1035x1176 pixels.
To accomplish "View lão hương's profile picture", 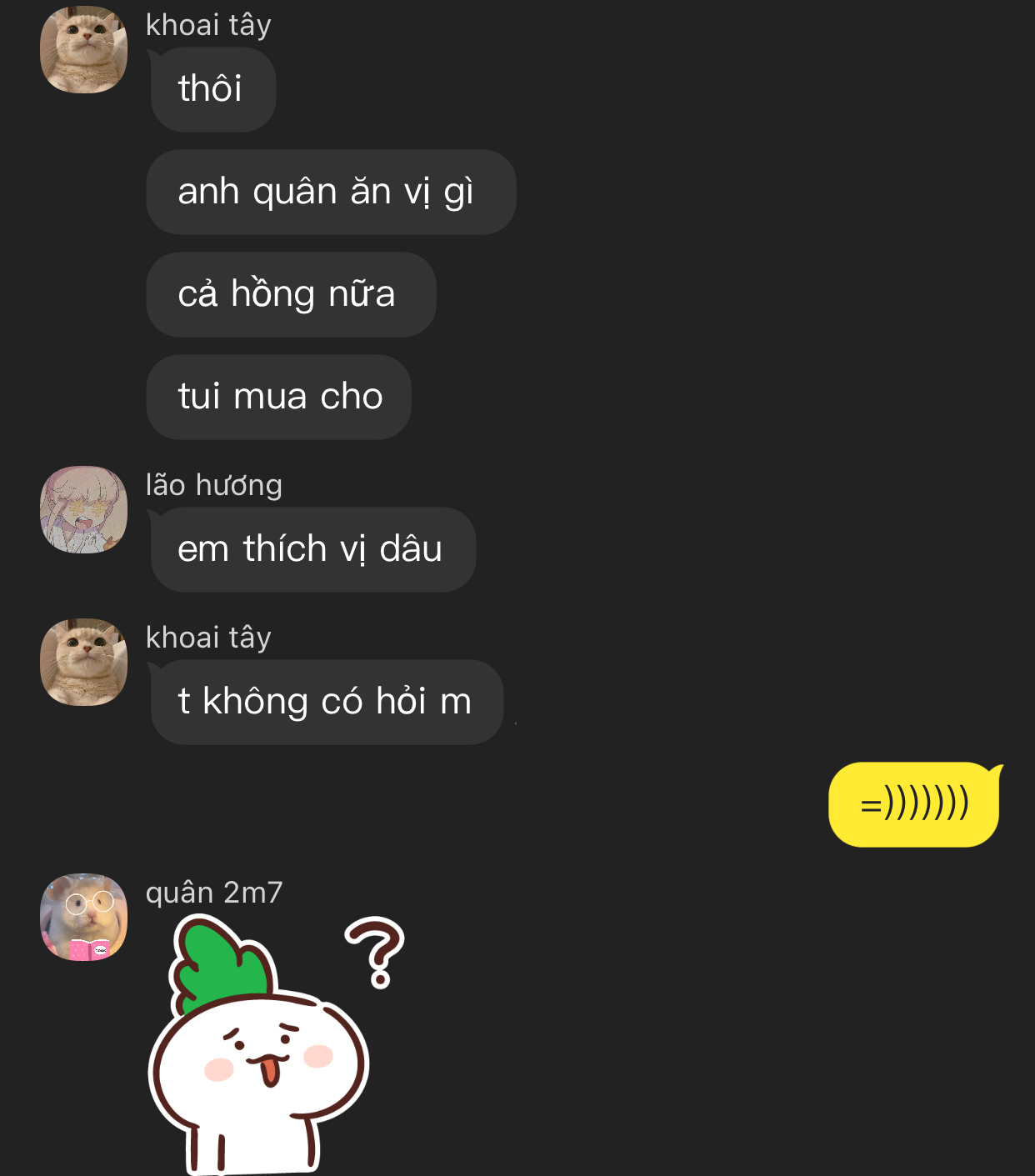I will pos(83,509).
